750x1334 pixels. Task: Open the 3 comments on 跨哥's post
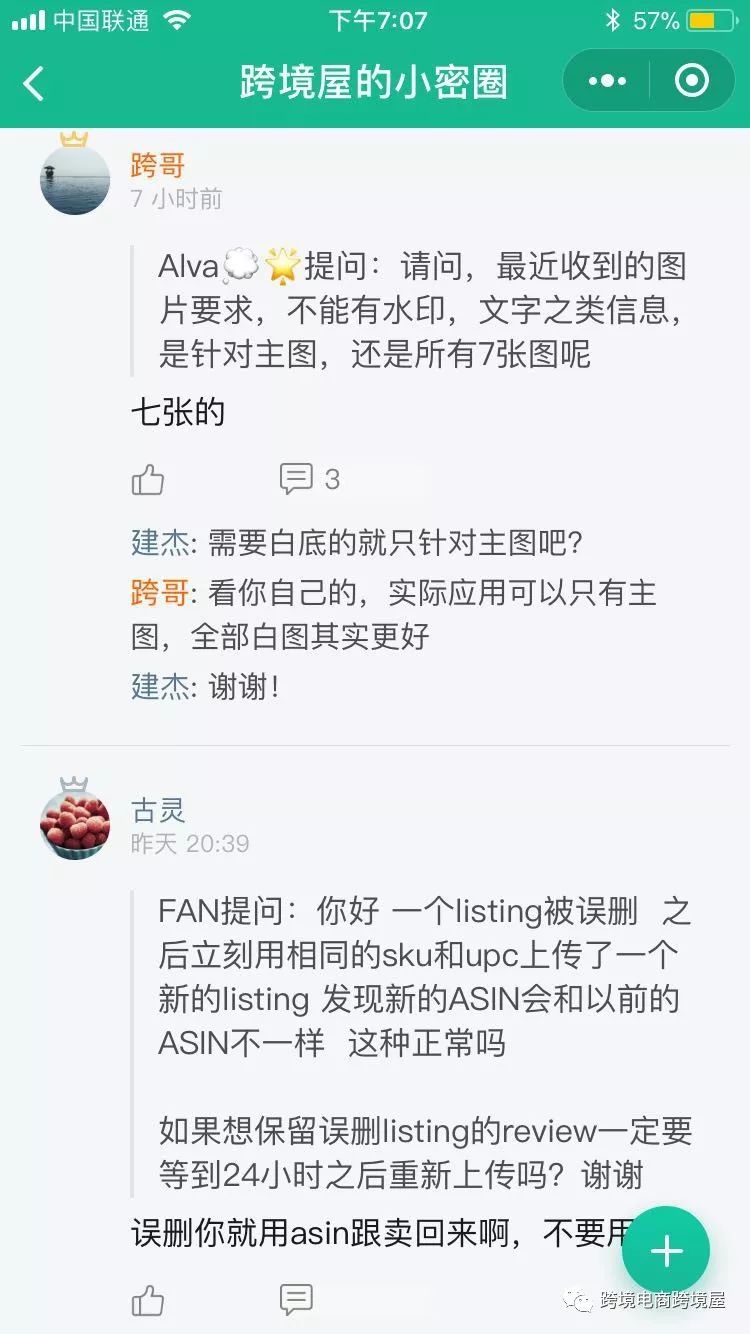pos(308,480)
